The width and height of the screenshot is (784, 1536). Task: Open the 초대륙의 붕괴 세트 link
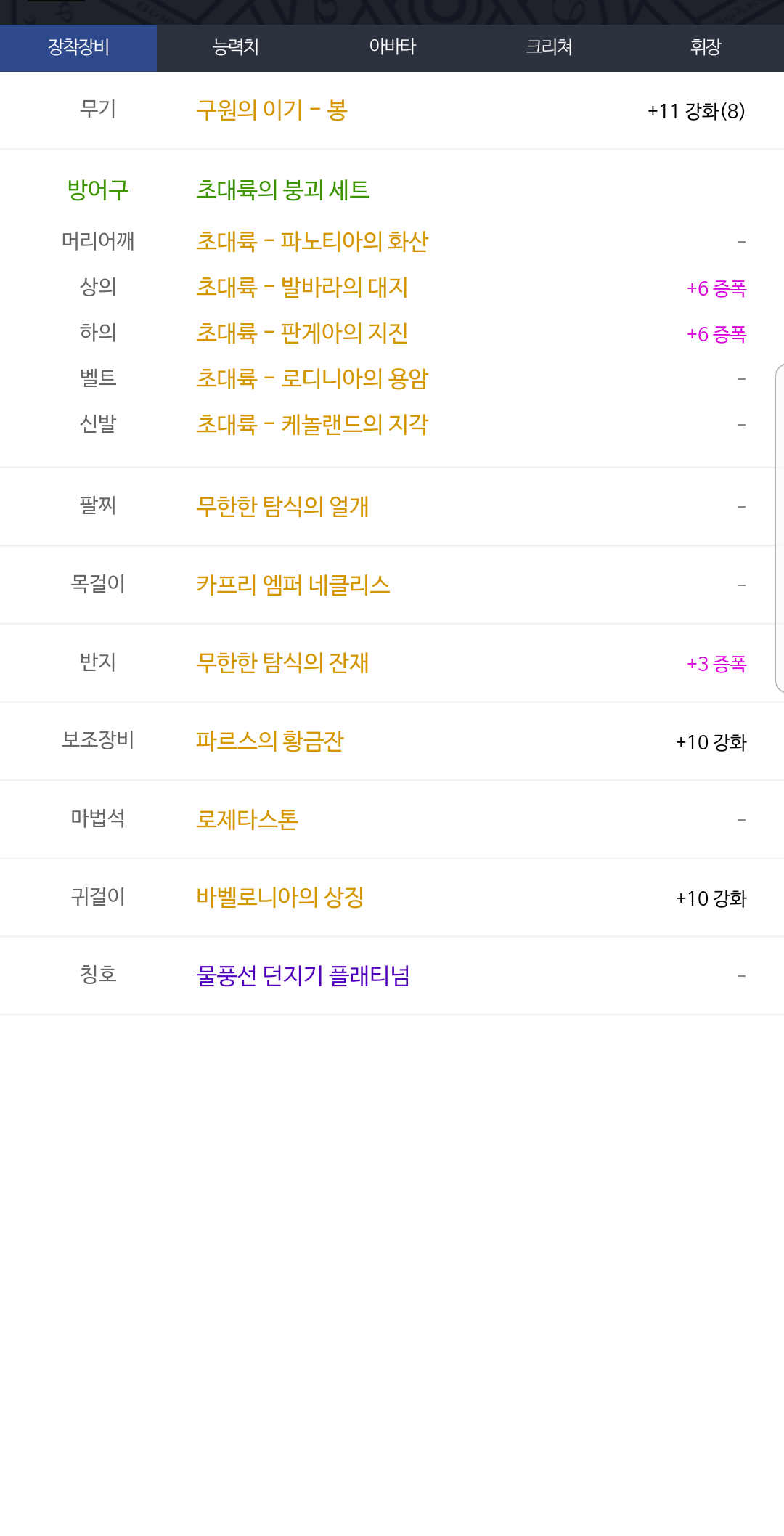pos(283,190)
